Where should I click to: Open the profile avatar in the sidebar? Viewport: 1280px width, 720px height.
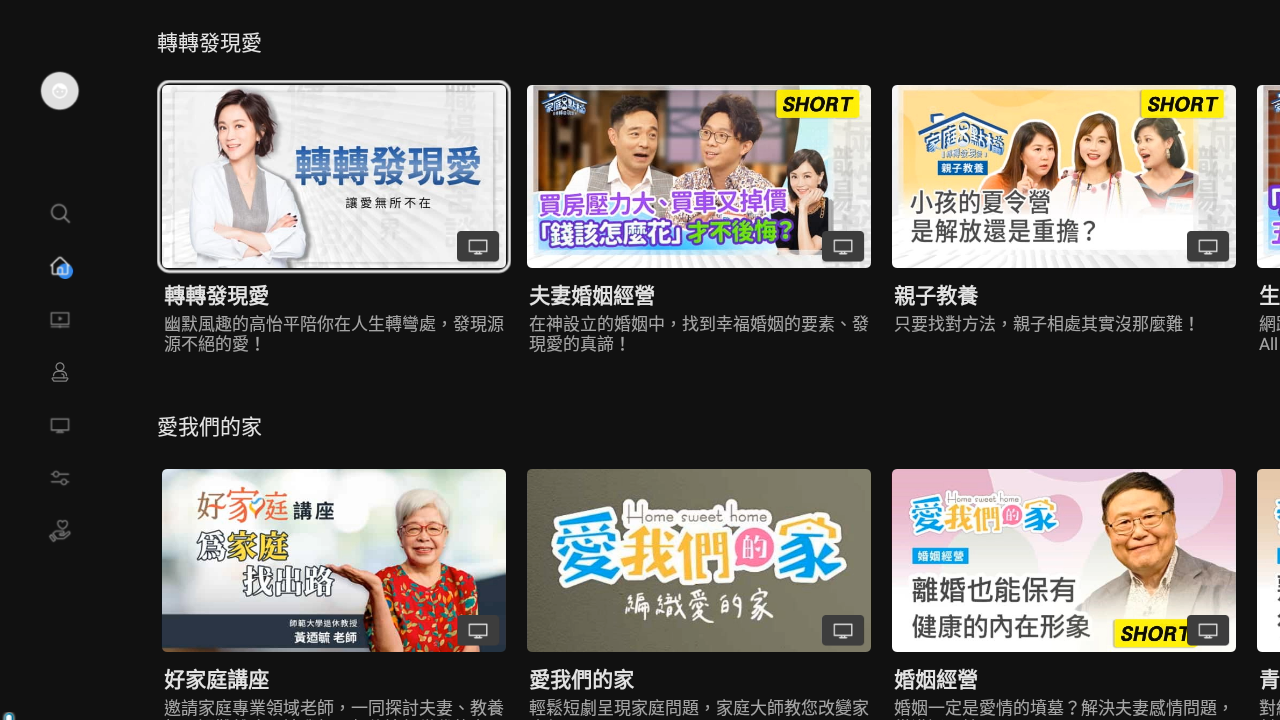[x=60, y=91]
